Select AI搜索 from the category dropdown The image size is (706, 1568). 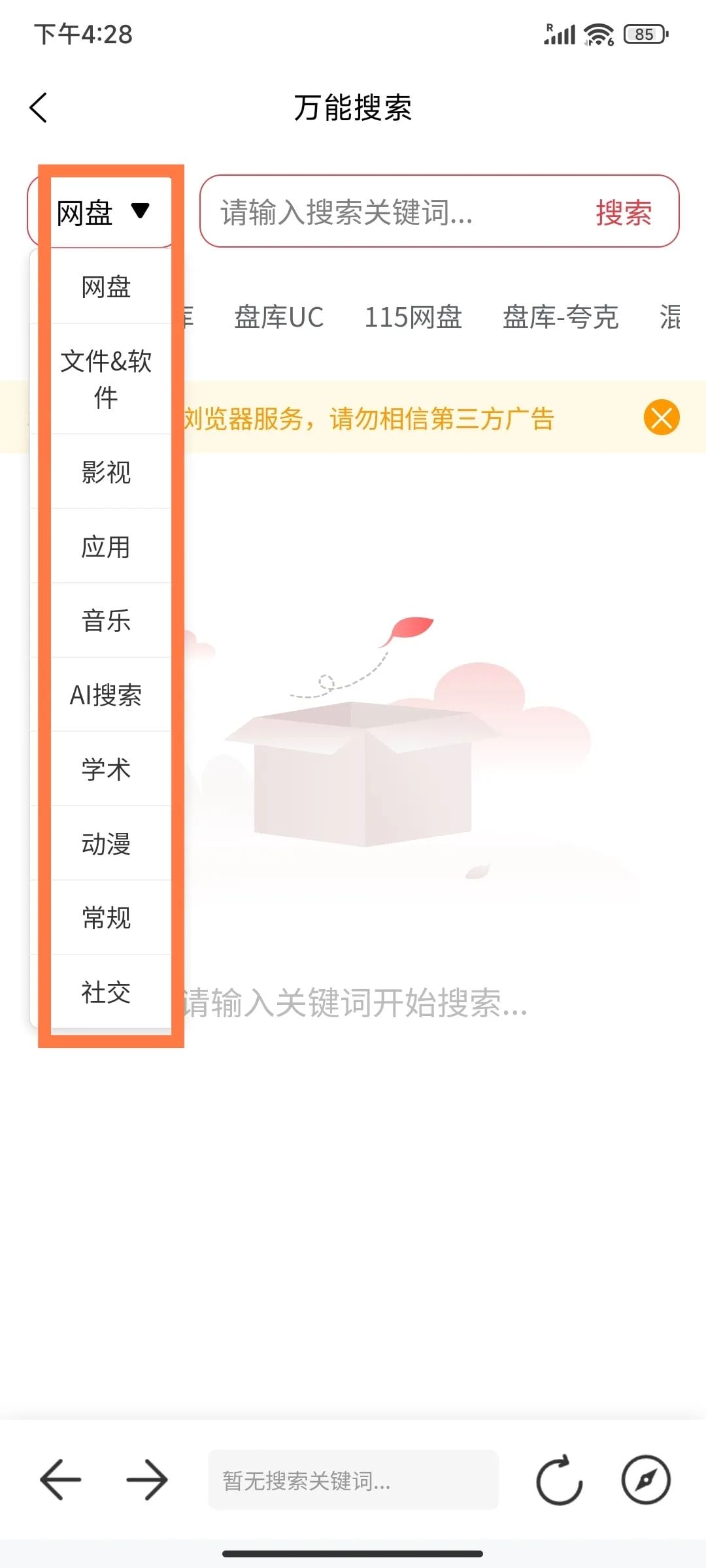(107, 696)
